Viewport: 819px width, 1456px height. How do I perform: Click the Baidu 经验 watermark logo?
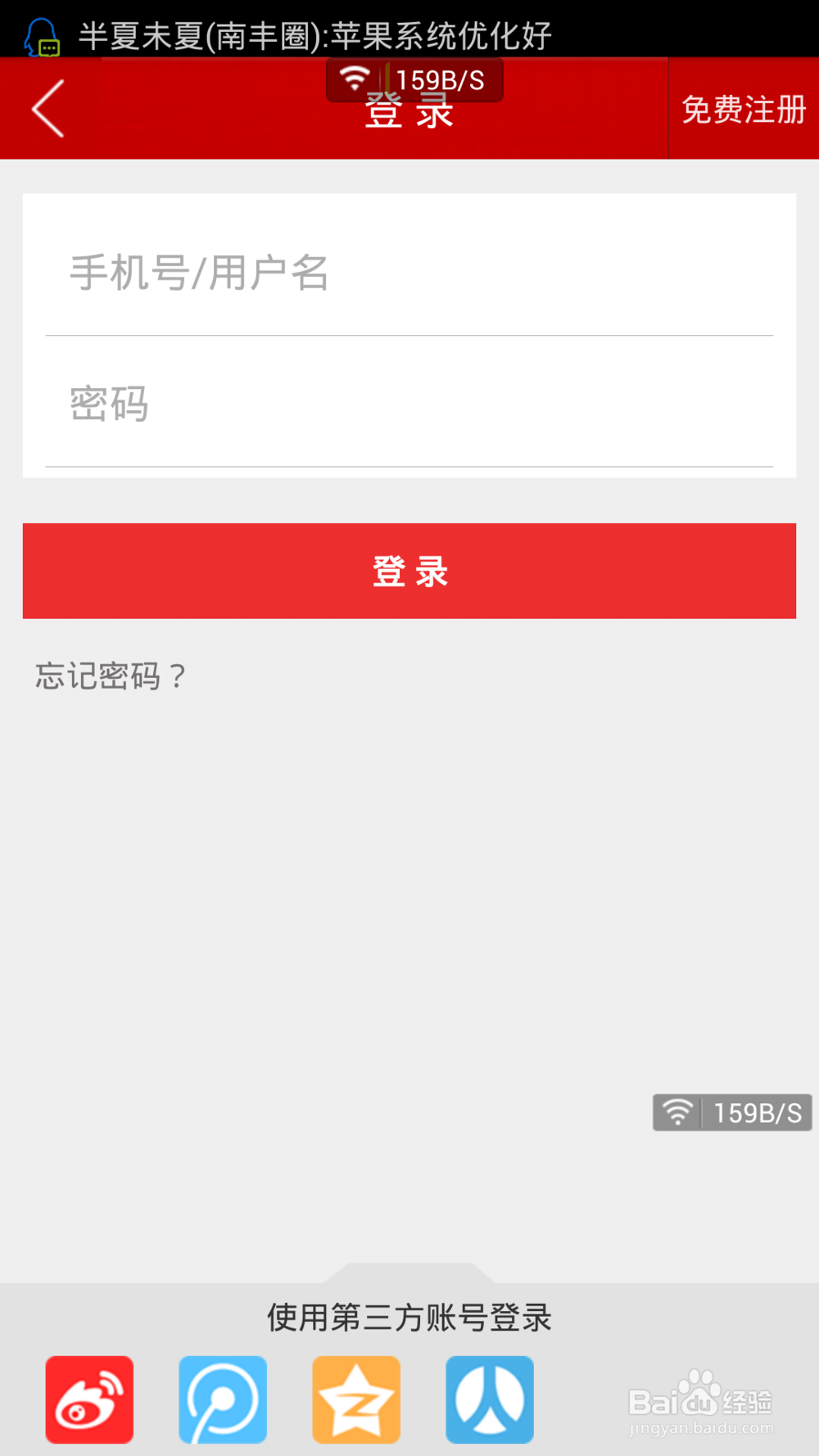click(x=700, y=1399)
